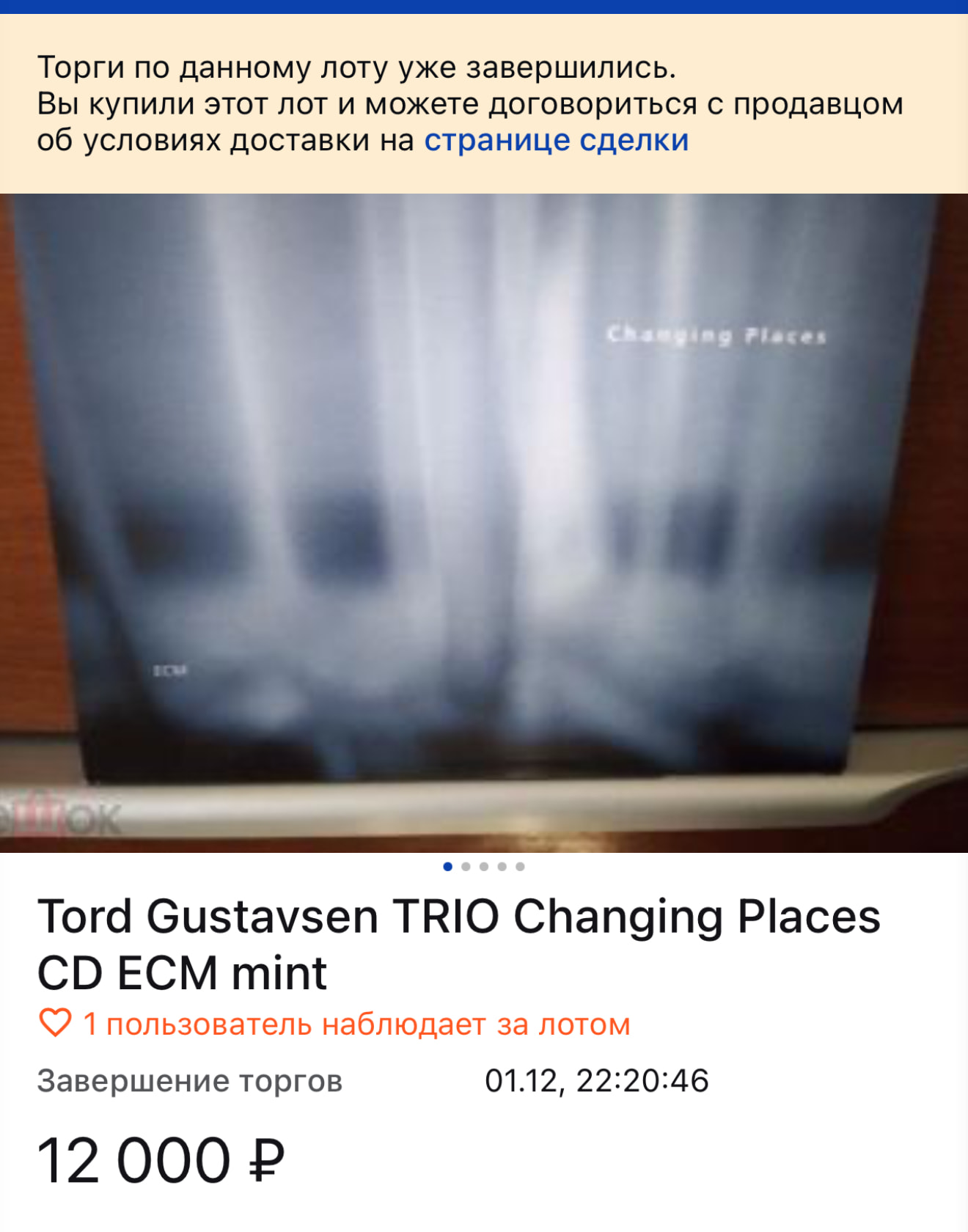Open the Changing Places lot photo

tap(484, 522)
